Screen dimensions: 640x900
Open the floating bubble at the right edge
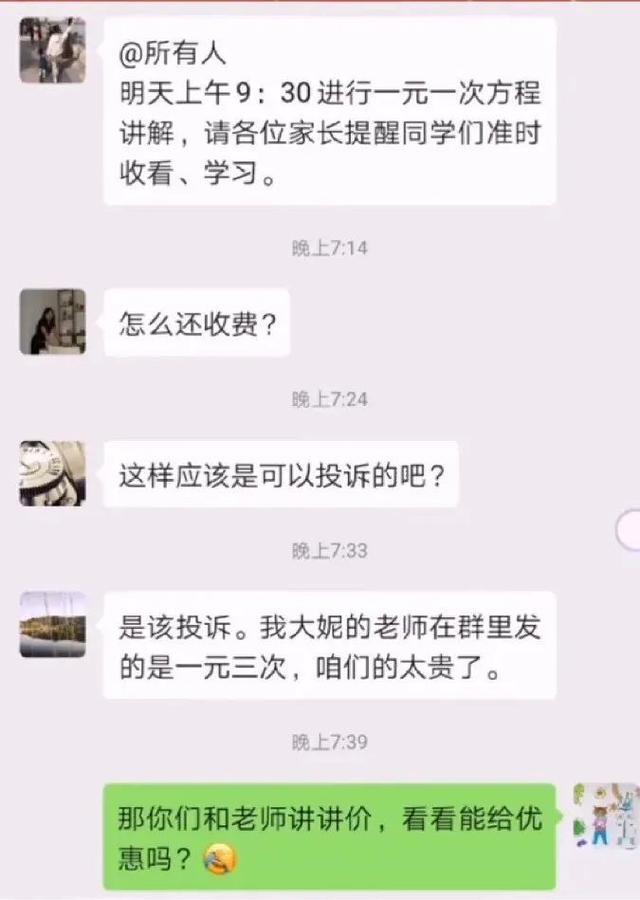[x=629, y=530]
